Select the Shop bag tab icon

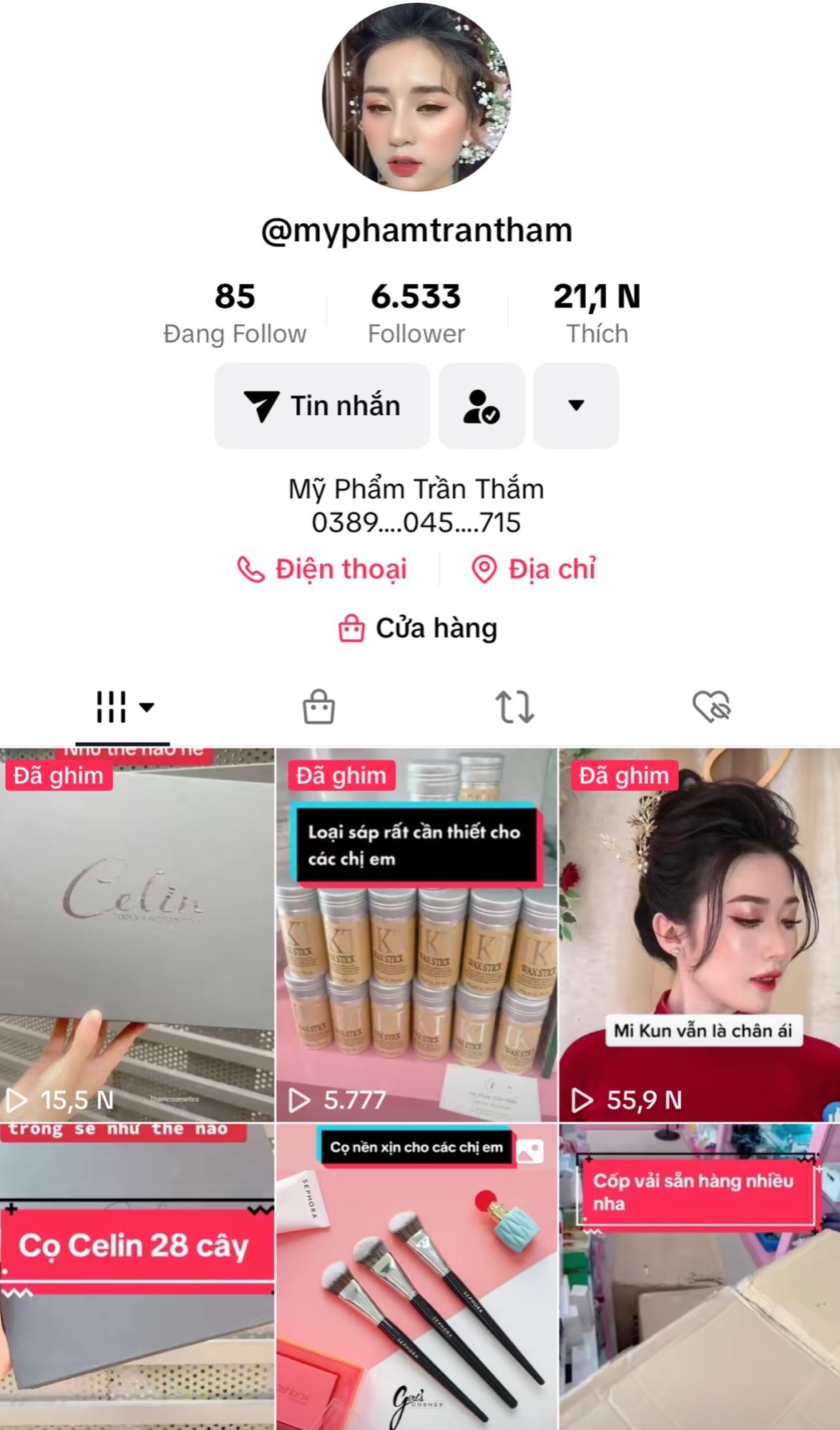click(320, 707)
